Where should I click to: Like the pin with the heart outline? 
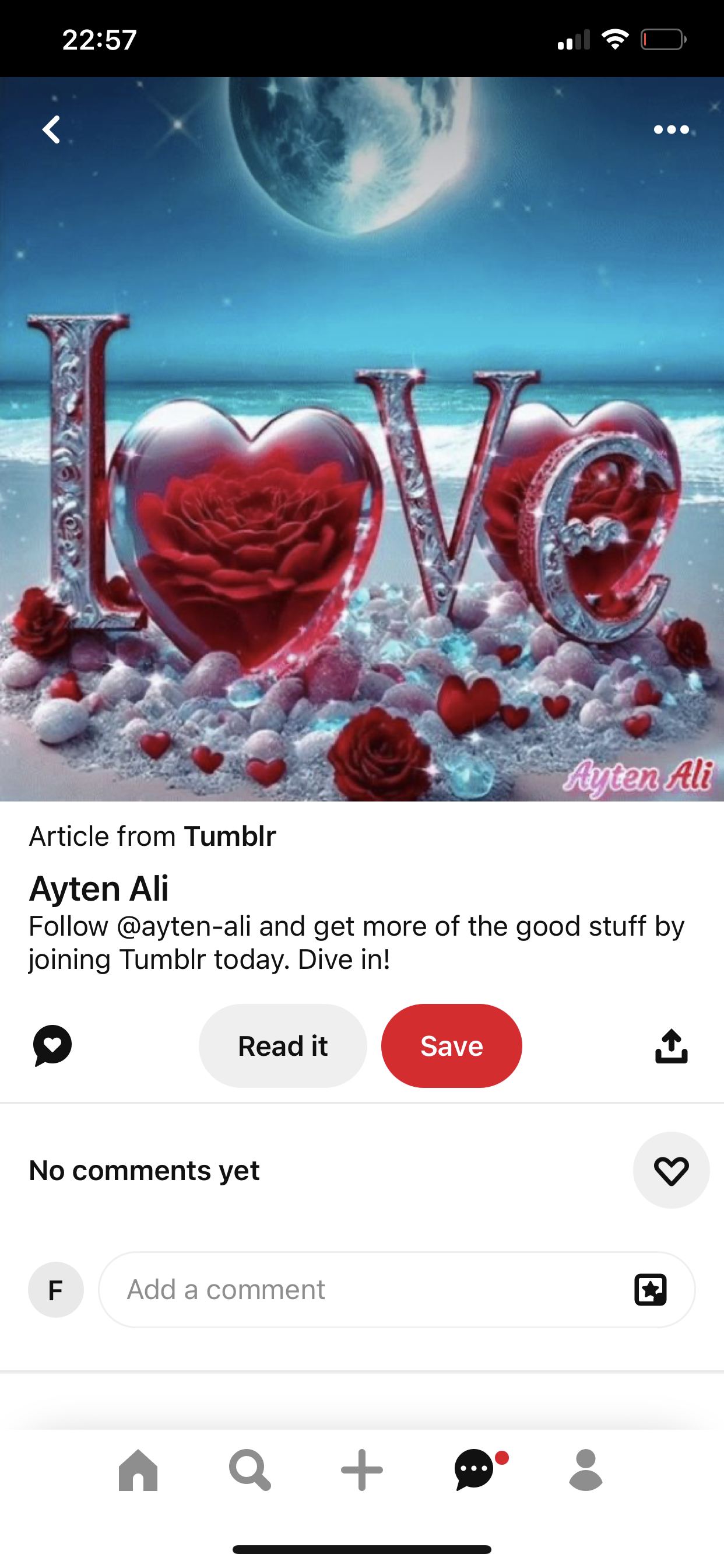tap(671, 1170)
